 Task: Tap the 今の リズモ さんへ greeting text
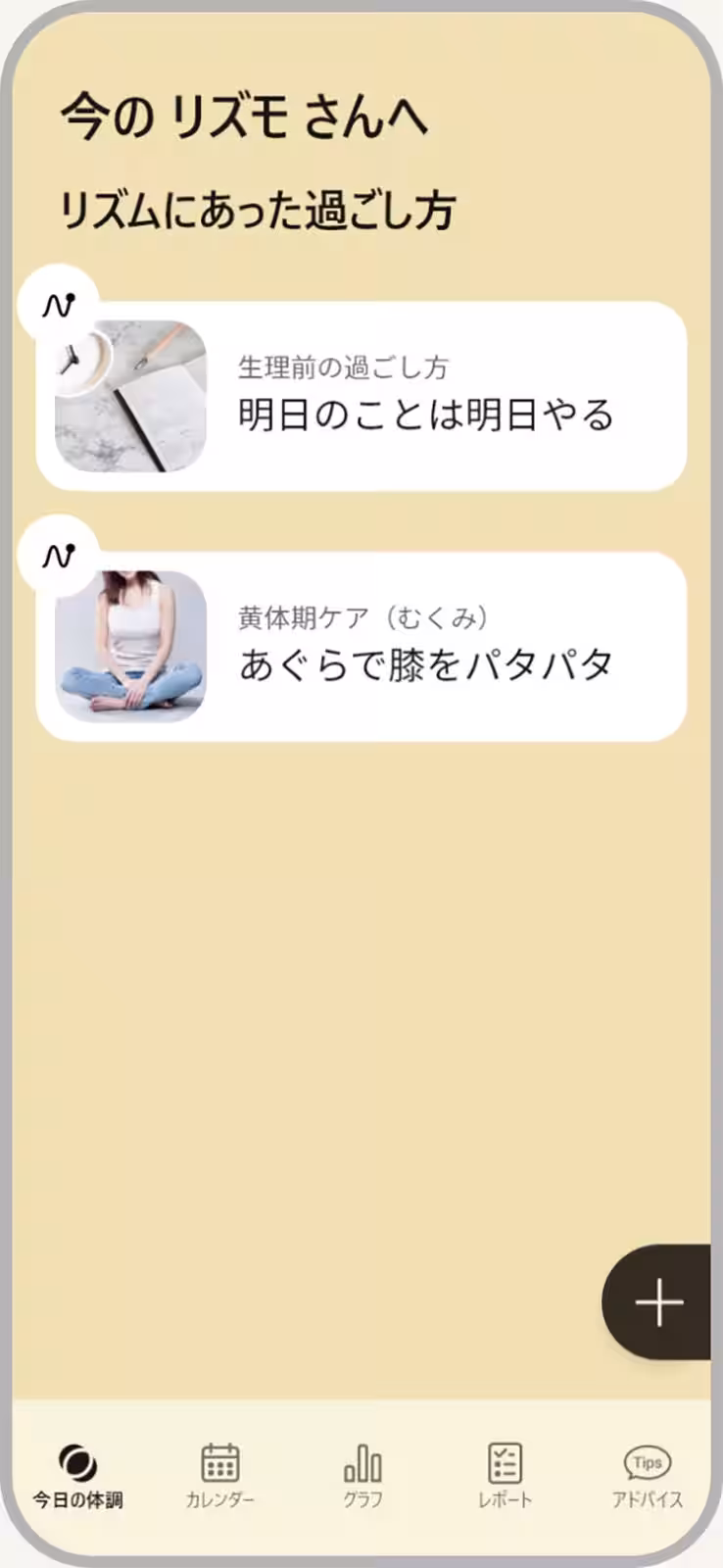(x=245, y=116)
